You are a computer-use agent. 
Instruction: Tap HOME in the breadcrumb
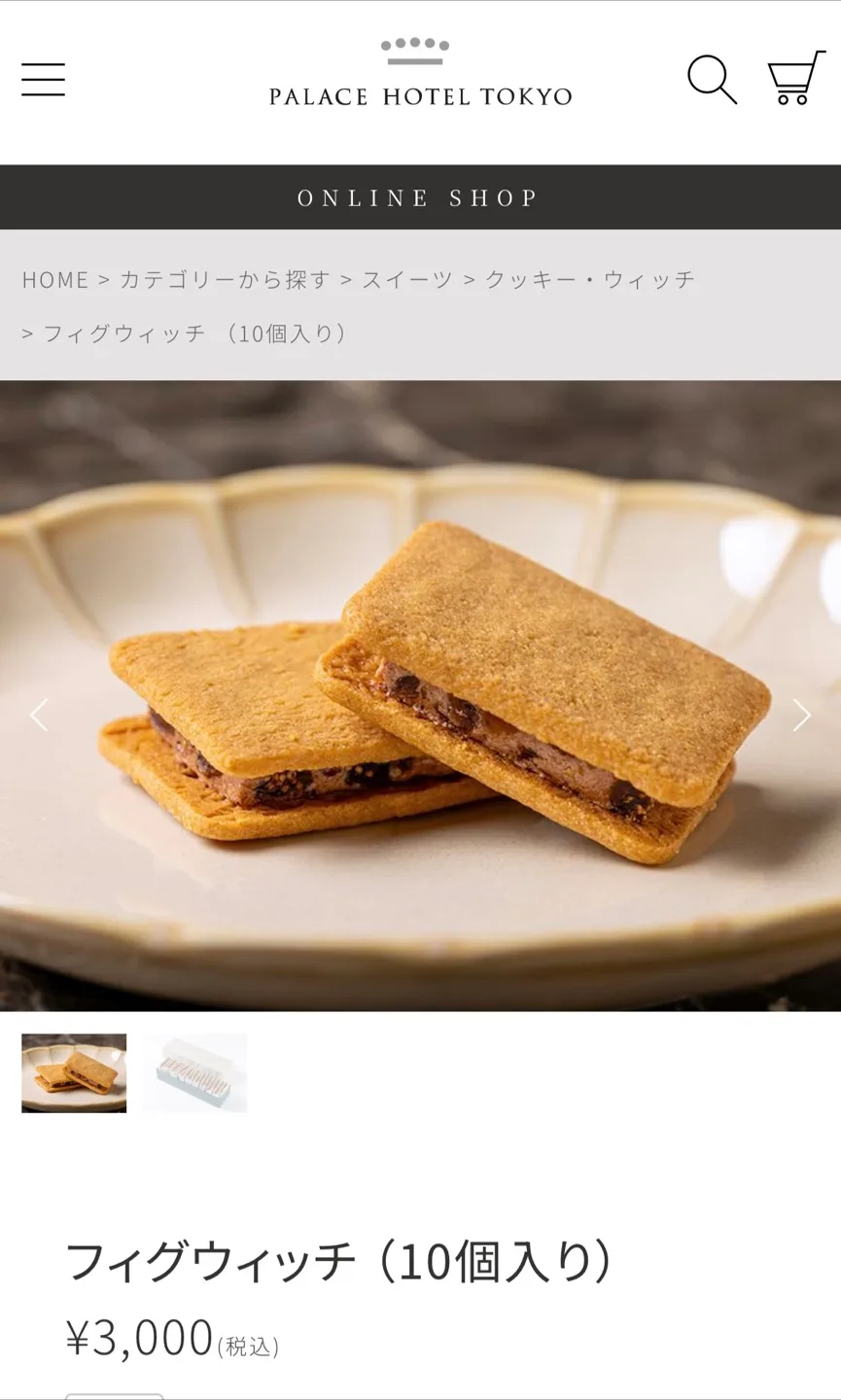point(55,280)
